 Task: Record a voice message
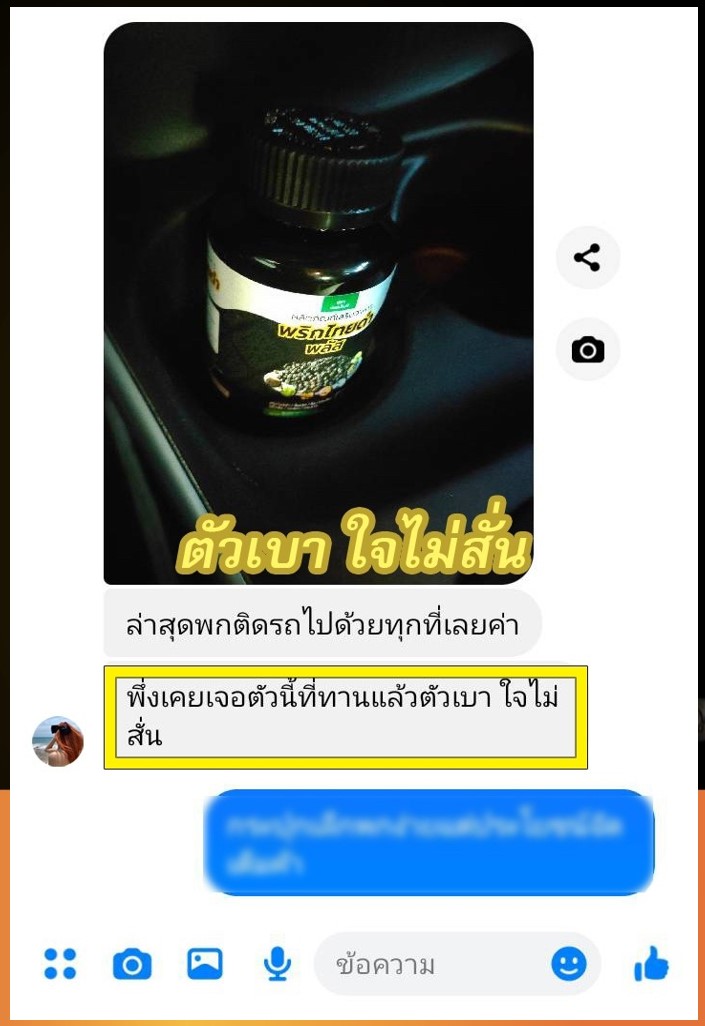(x=277, y=964)
